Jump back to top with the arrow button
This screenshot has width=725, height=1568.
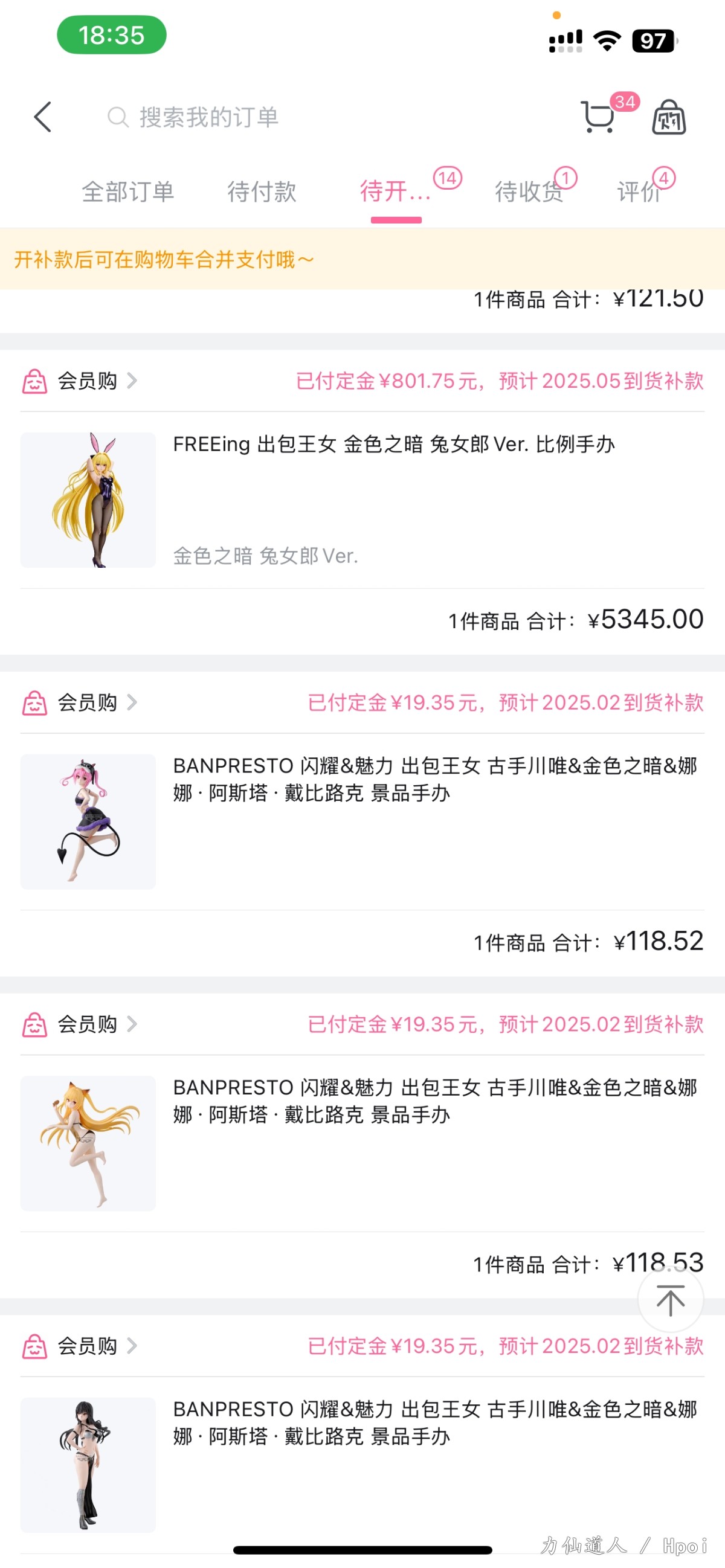670,1299
